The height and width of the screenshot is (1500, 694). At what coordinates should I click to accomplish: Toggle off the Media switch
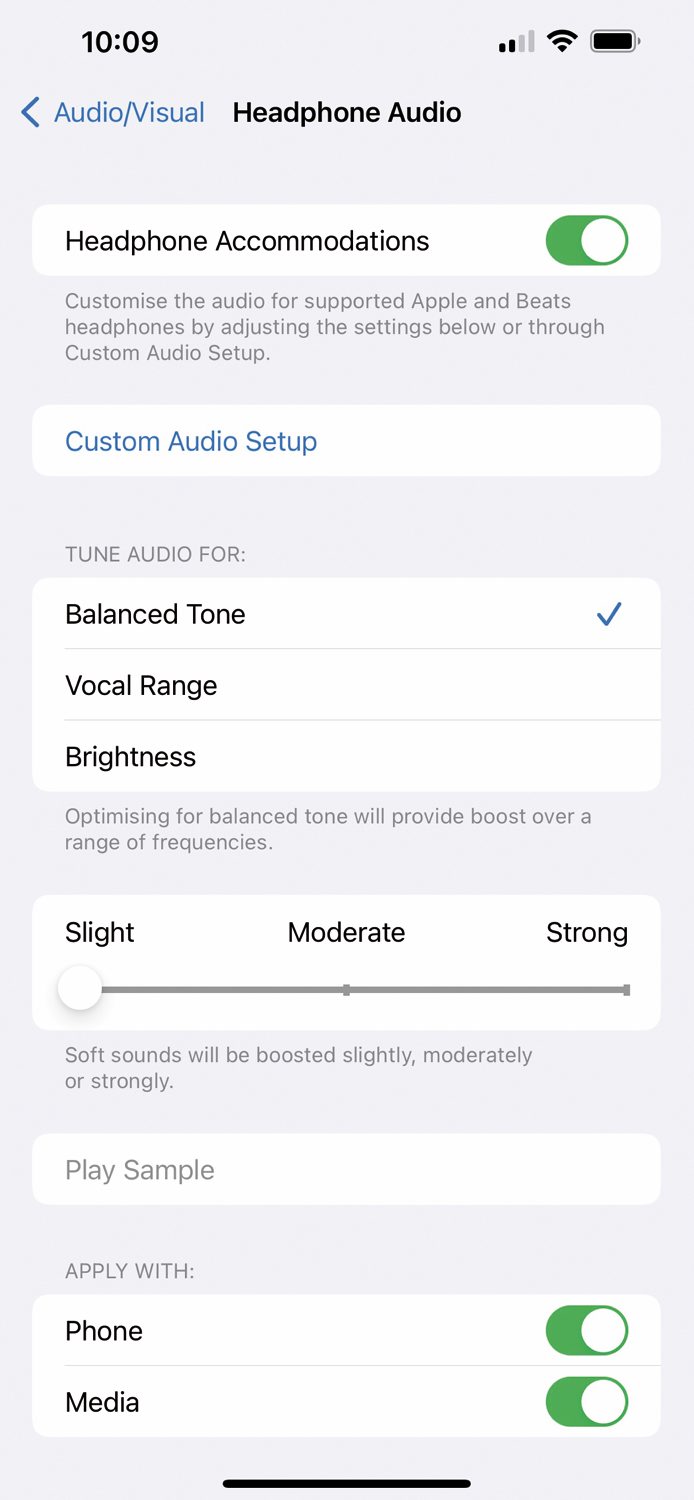[587, 1402]
